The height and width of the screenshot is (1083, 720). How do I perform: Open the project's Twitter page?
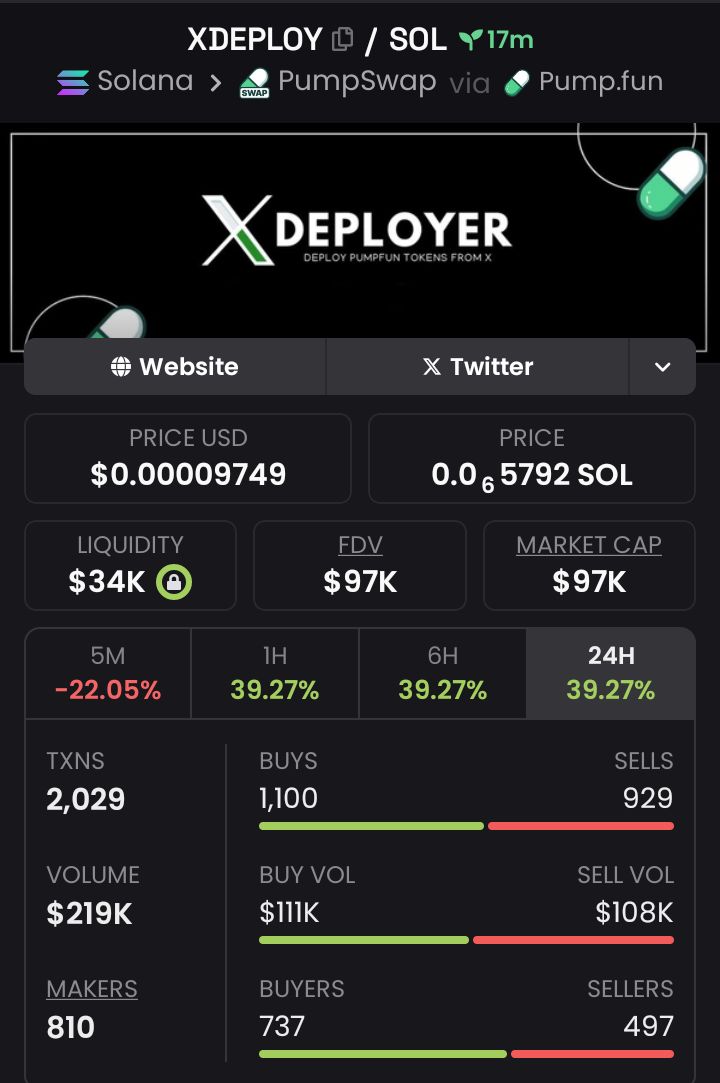click(x=477, y=367)
